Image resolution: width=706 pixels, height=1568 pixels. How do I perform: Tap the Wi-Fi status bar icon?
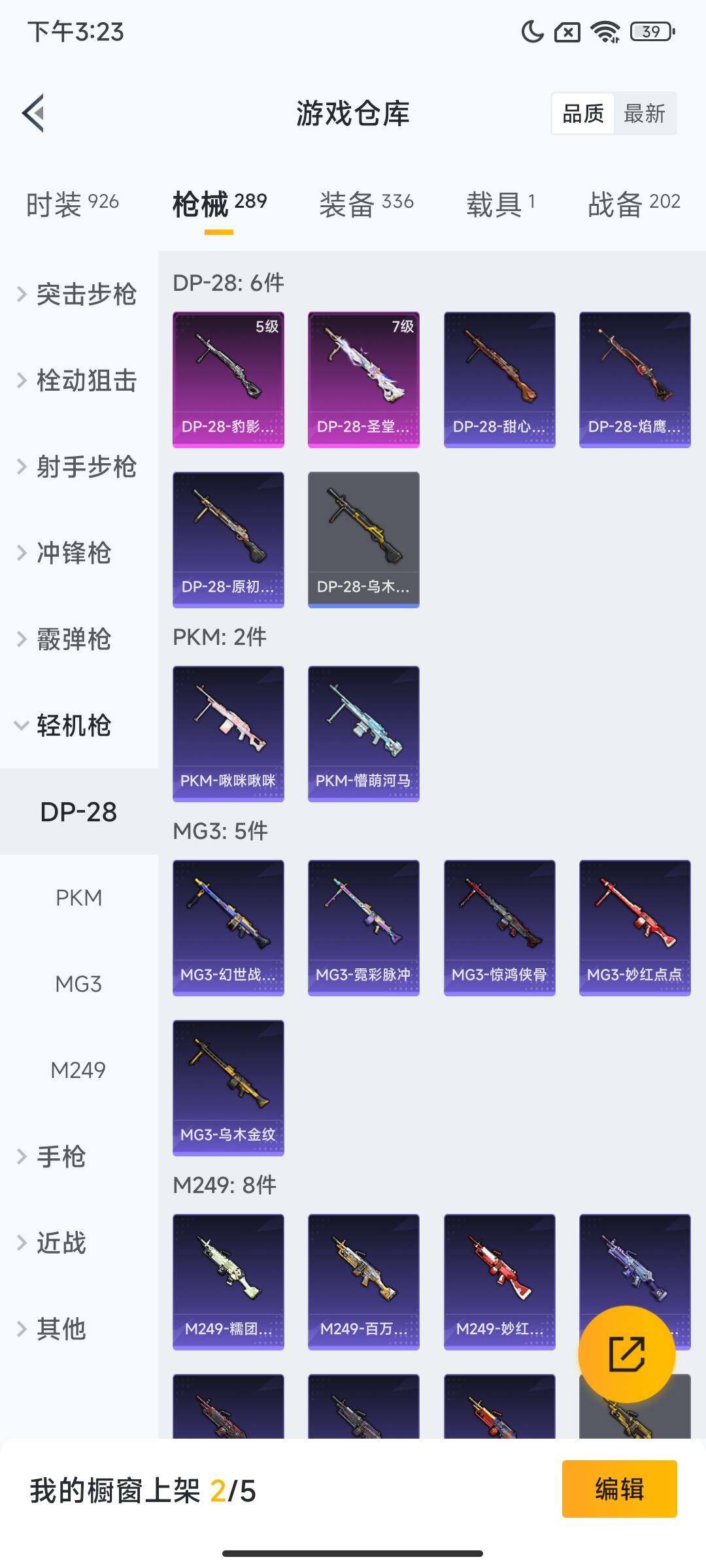tap(607, 31)
